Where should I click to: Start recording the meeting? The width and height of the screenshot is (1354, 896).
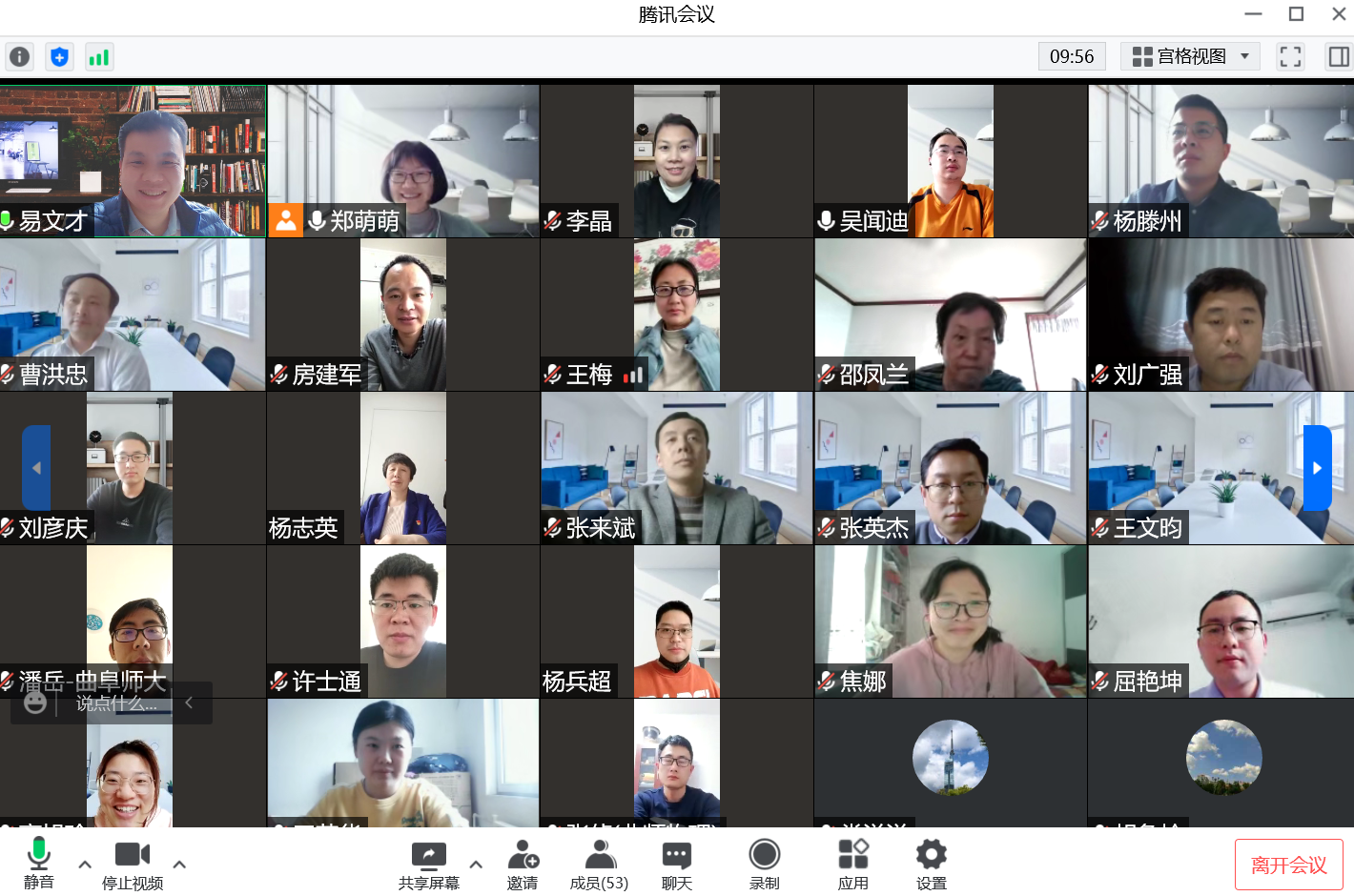coord(764,863)
